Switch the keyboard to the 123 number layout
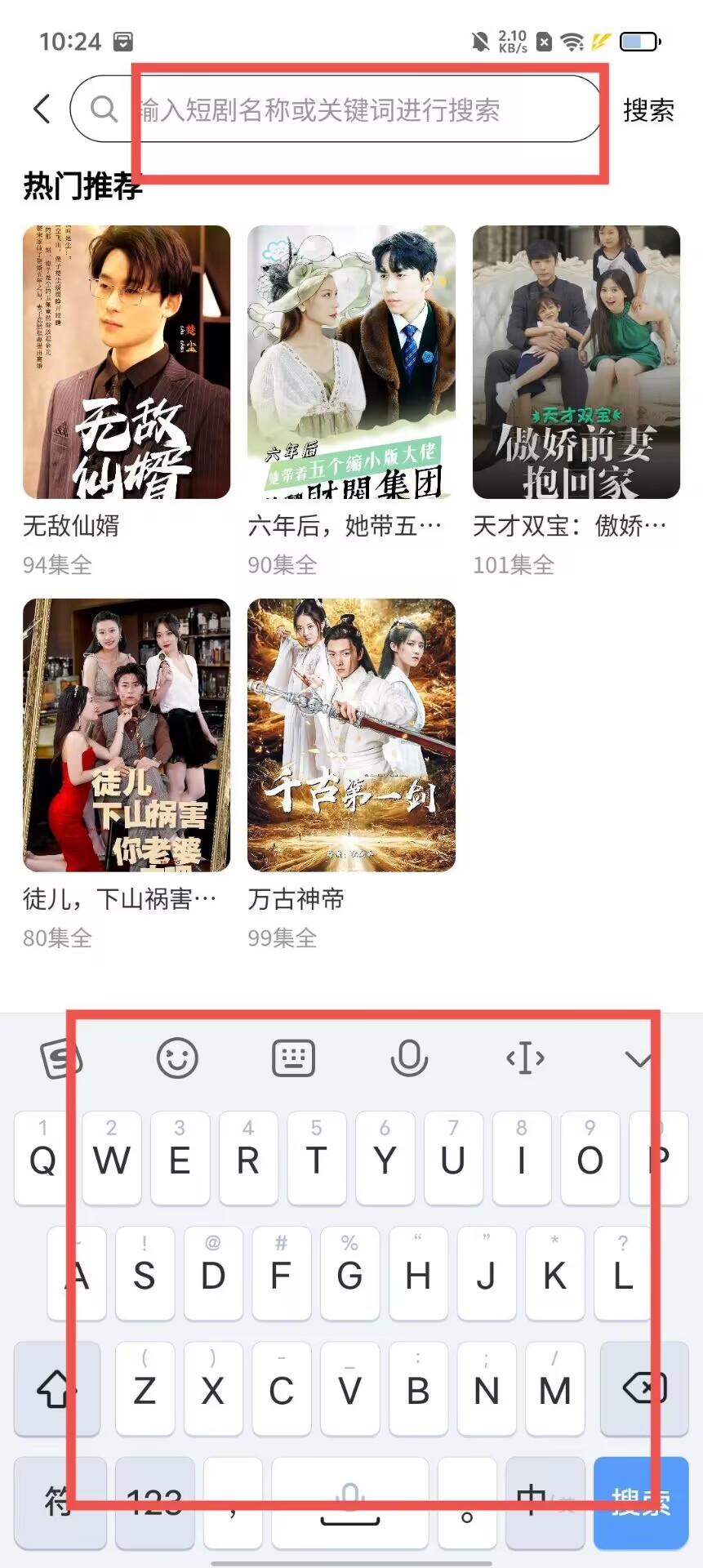703x1568 pixels. [155, 1503]
